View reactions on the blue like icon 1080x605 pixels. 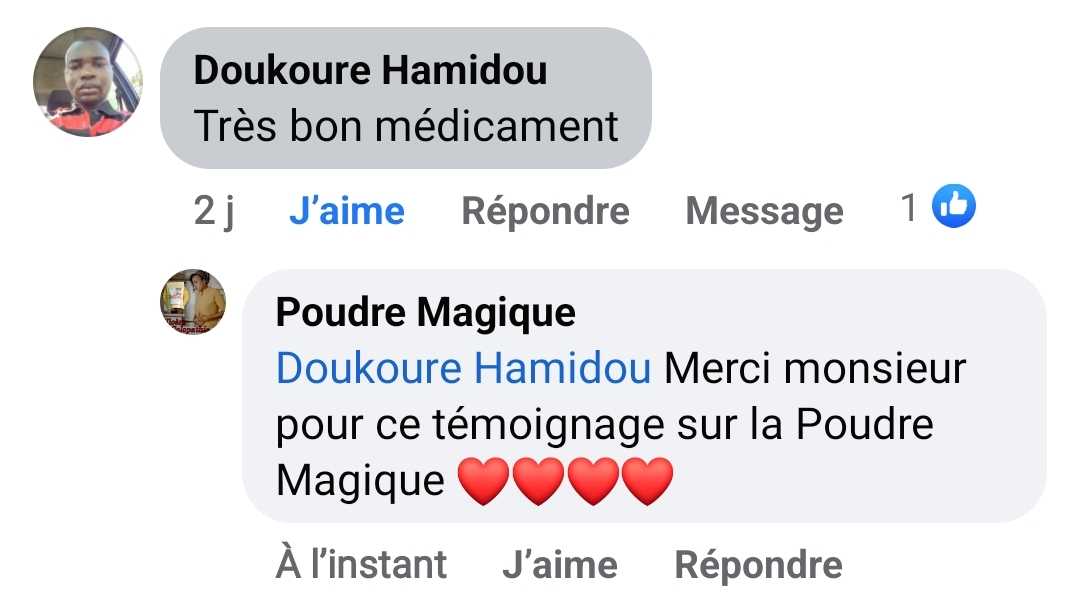(953, 208)
